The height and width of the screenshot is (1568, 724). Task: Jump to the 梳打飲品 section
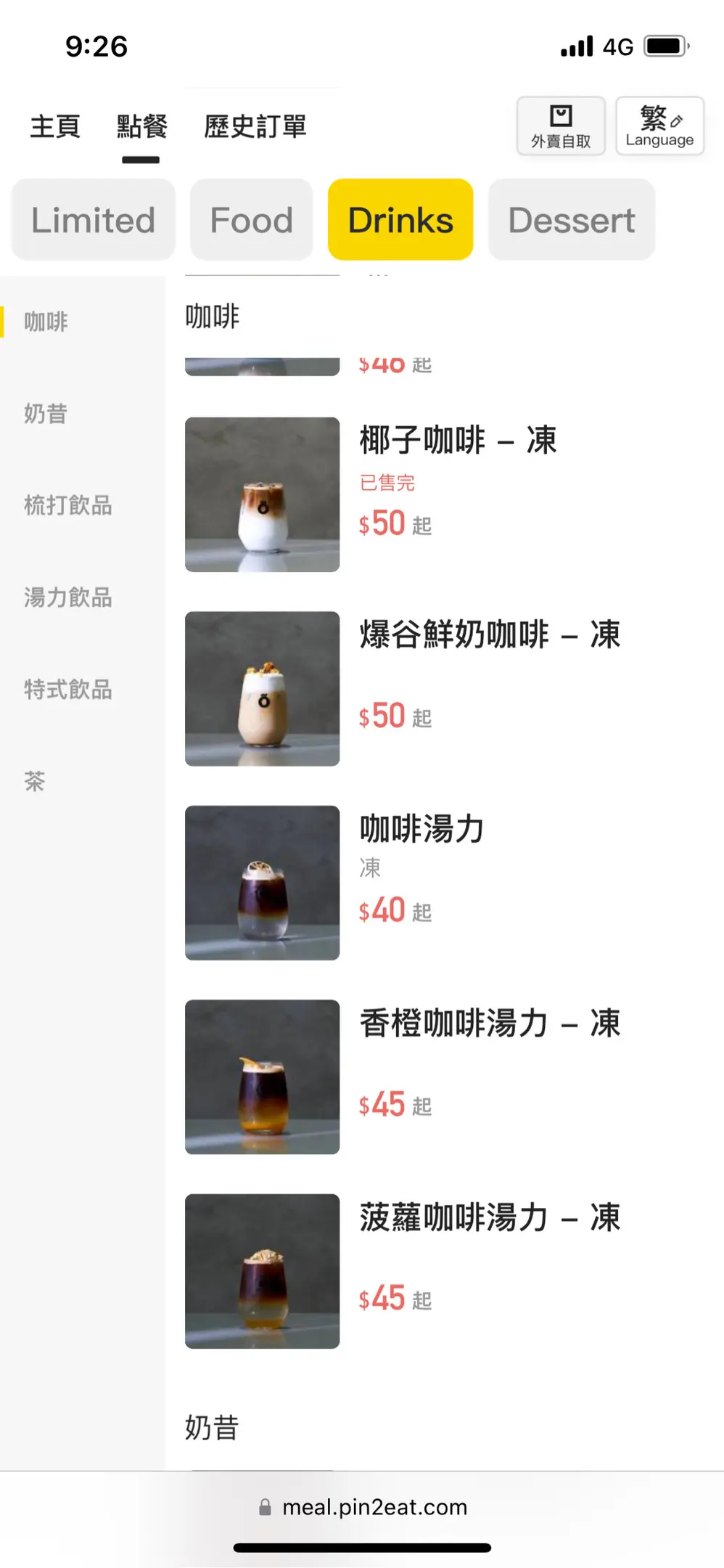tap(67, 505)
